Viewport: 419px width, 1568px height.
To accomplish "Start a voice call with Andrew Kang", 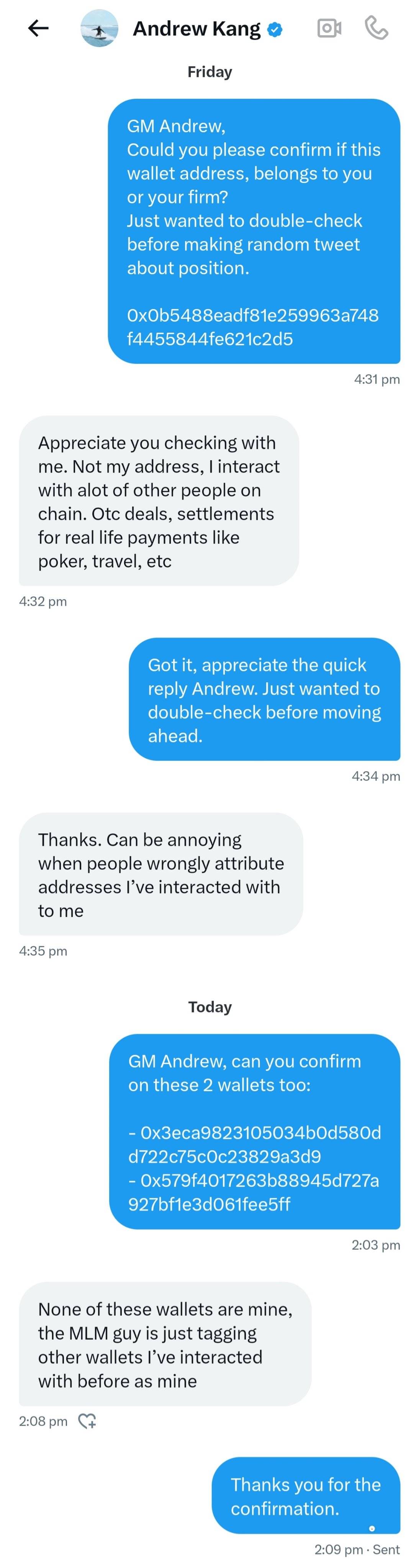I will tap(376, 28).
